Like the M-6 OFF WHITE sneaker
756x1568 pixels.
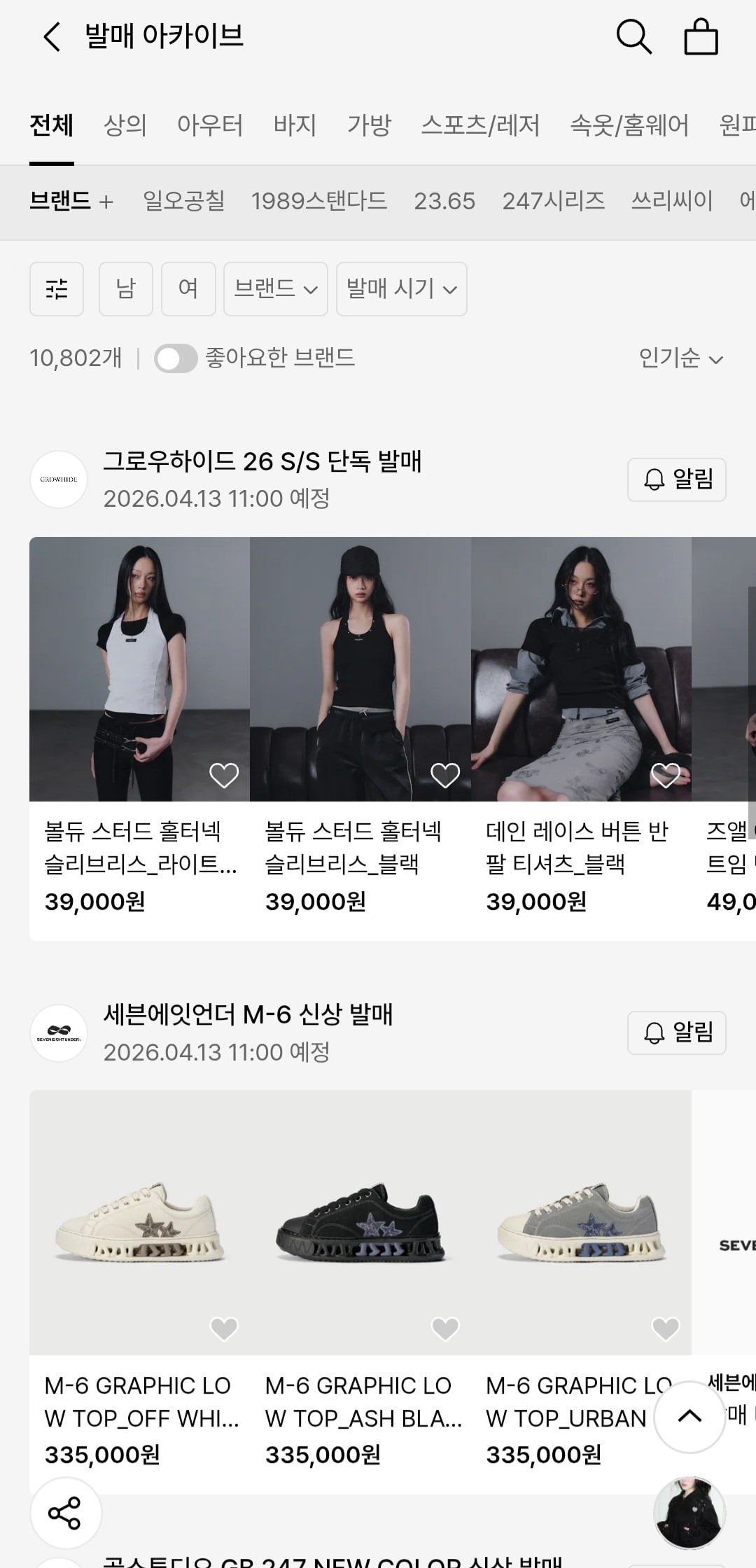tap(223, 1329)
